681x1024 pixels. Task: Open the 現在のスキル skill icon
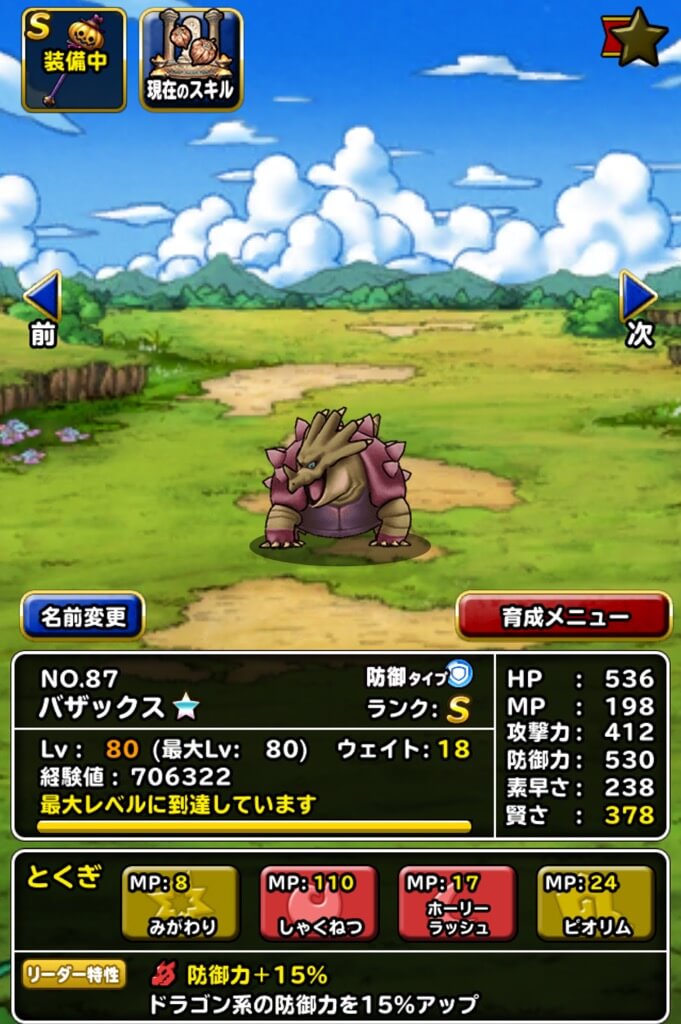pos(191,60)
